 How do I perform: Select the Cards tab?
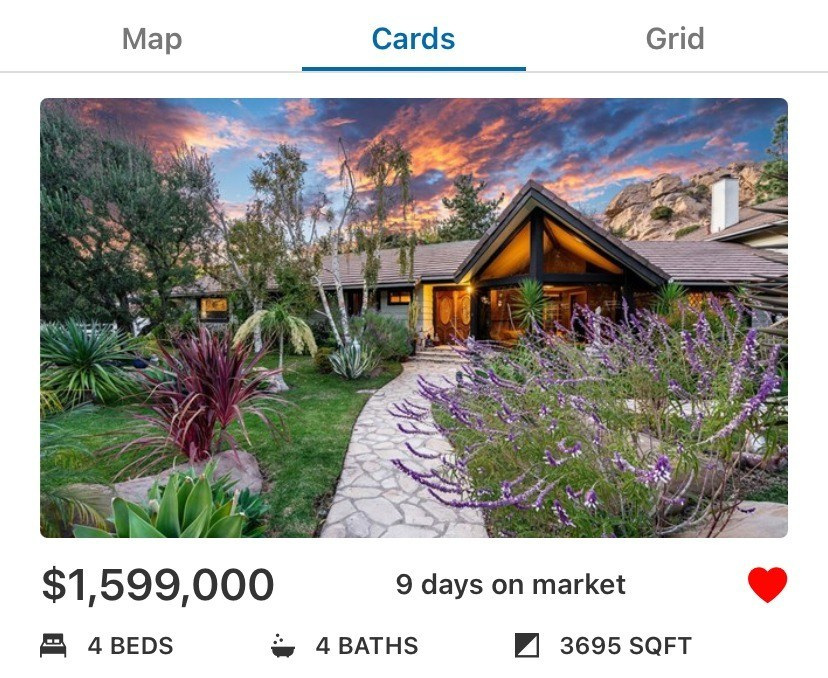click(x=413, y=40)
